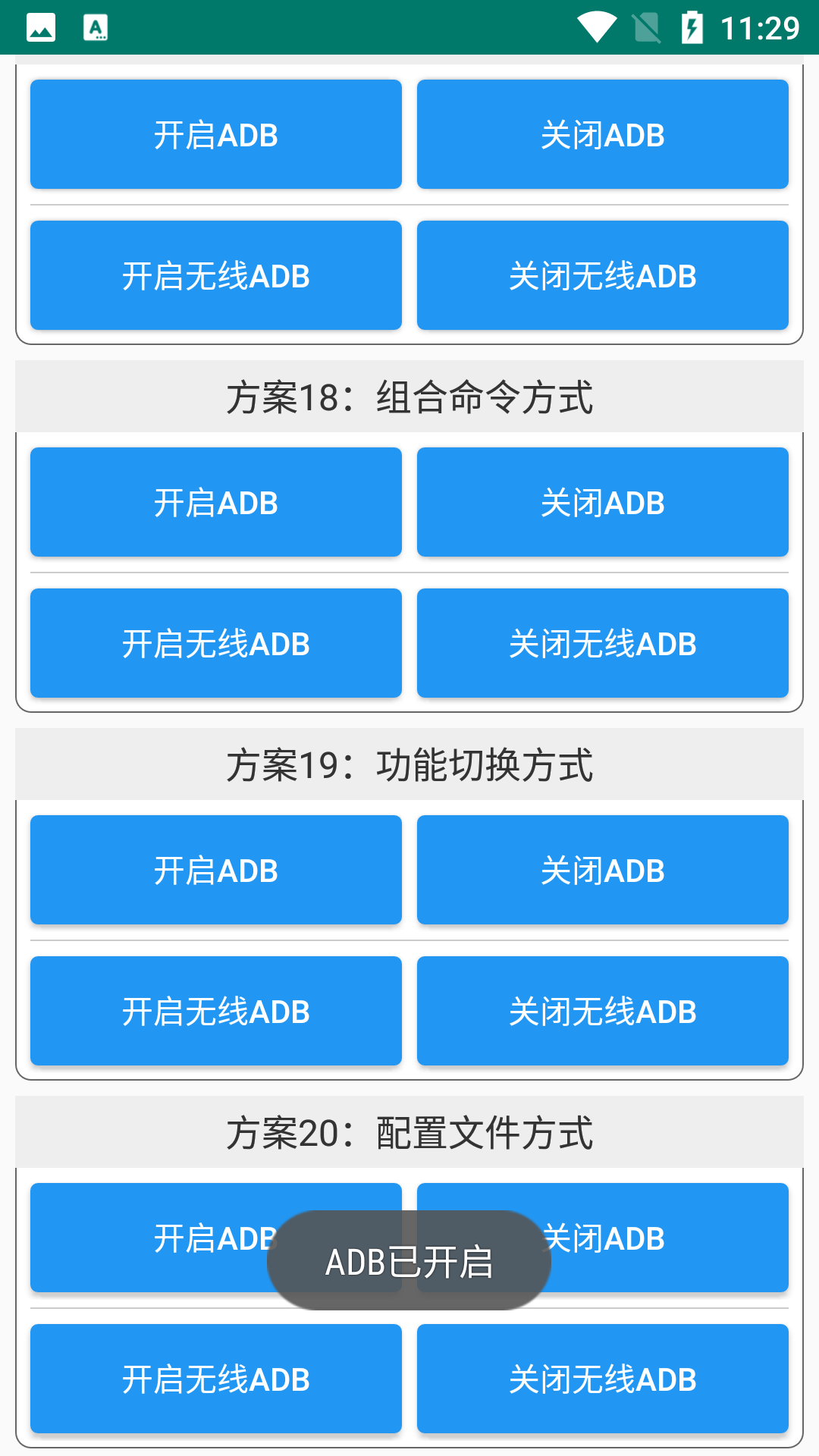Tap the input method notification icon
This screenshot has height=1456, width=819.
click(x=96, y=27)
